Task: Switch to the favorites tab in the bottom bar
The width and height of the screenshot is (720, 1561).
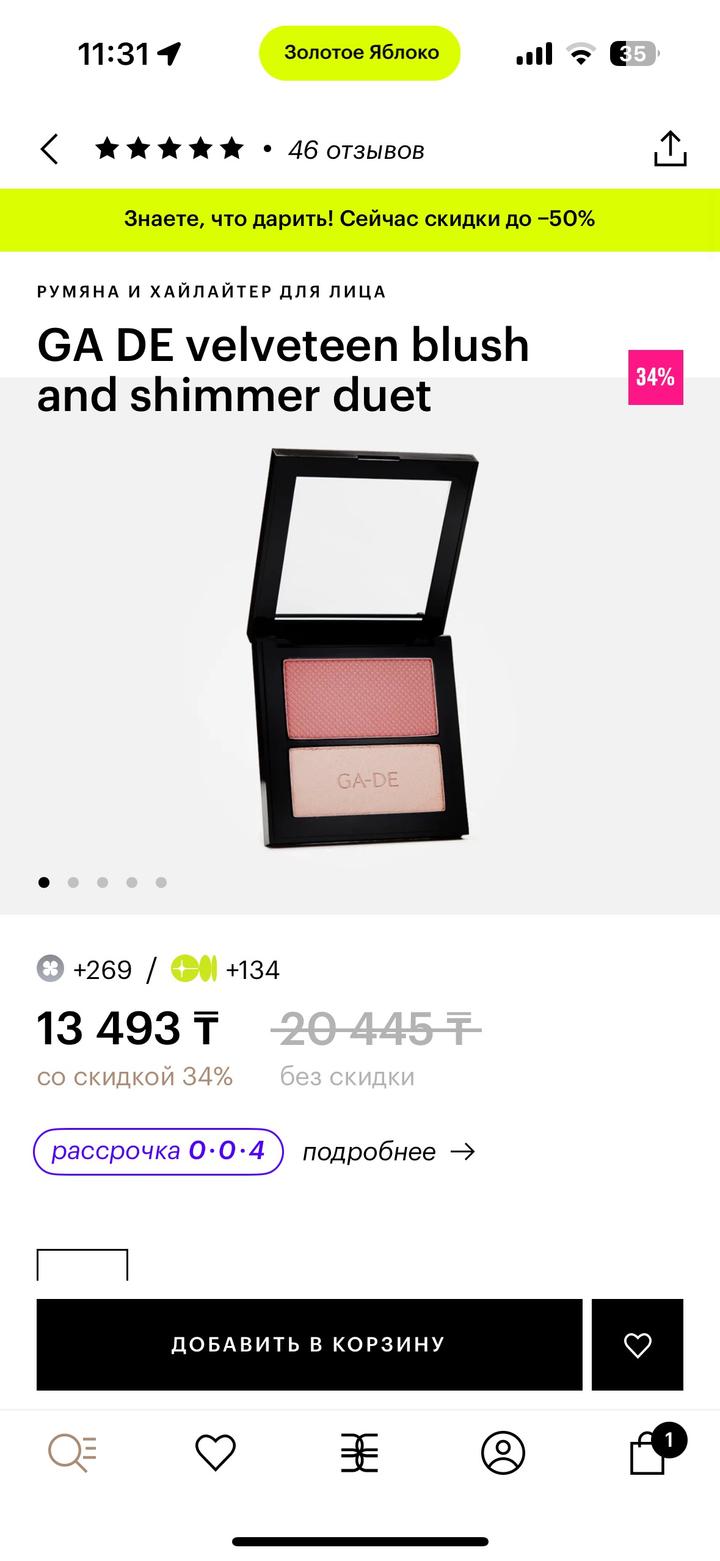Action: [215, 1452]
